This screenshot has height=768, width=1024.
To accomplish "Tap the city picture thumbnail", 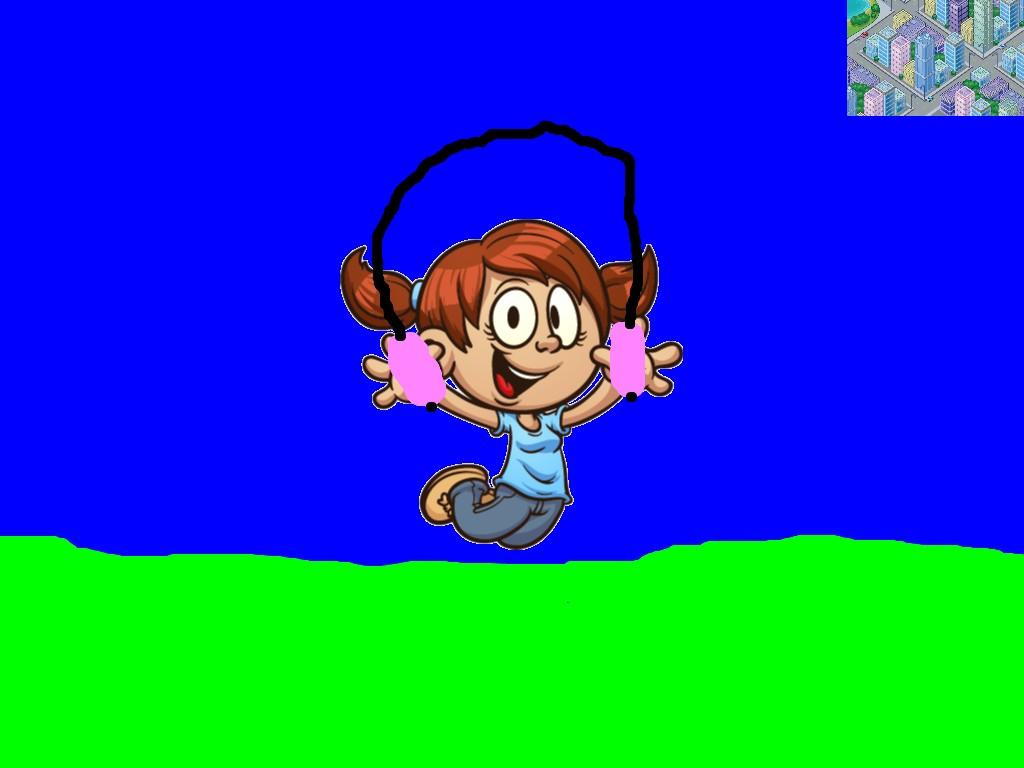I will coord(934,57).
